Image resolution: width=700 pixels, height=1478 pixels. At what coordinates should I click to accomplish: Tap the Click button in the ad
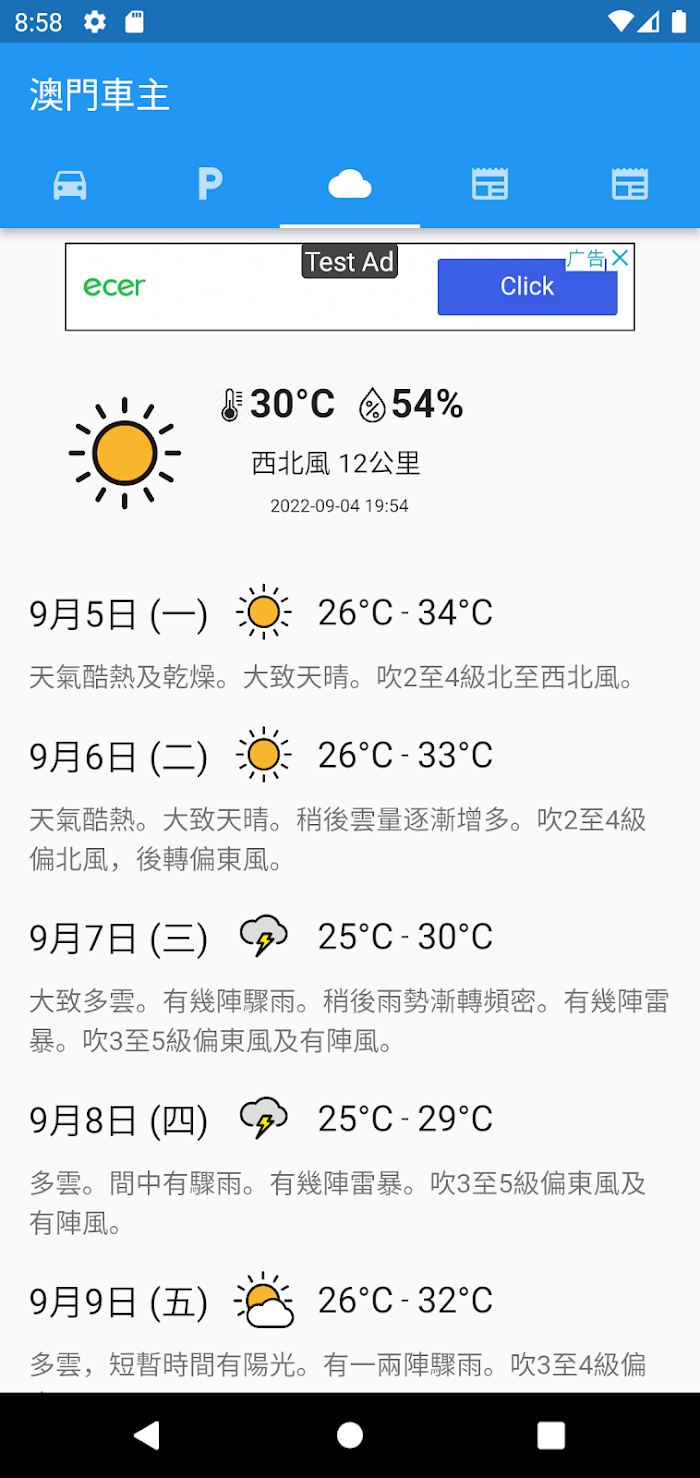(527, 287)
